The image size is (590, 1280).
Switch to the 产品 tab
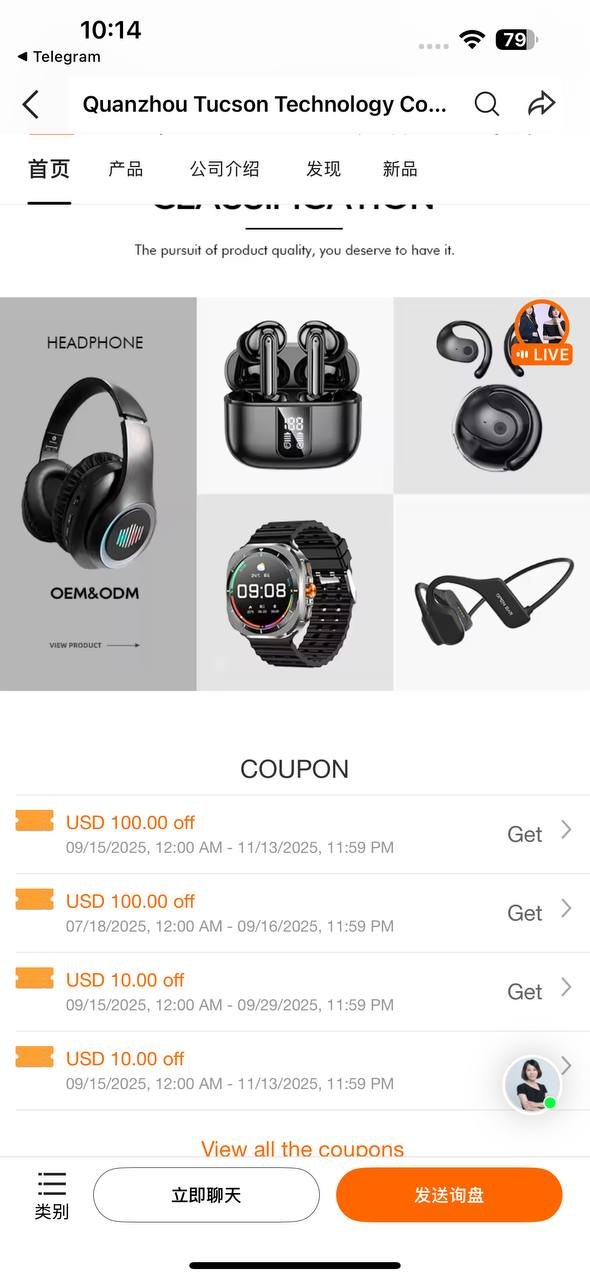(126, 169)
